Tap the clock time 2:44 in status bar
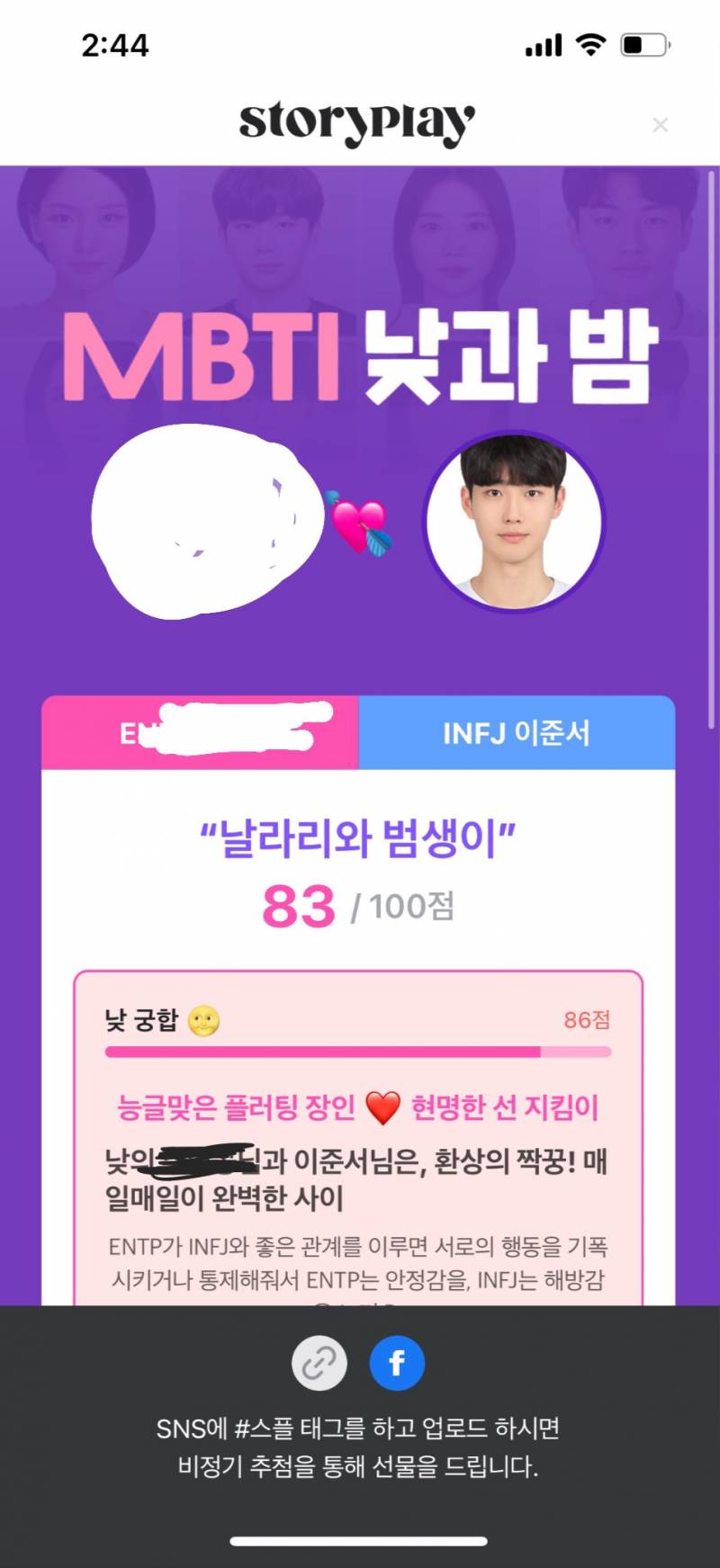The height and width of the screenshot is (1568, 720). 115,44
